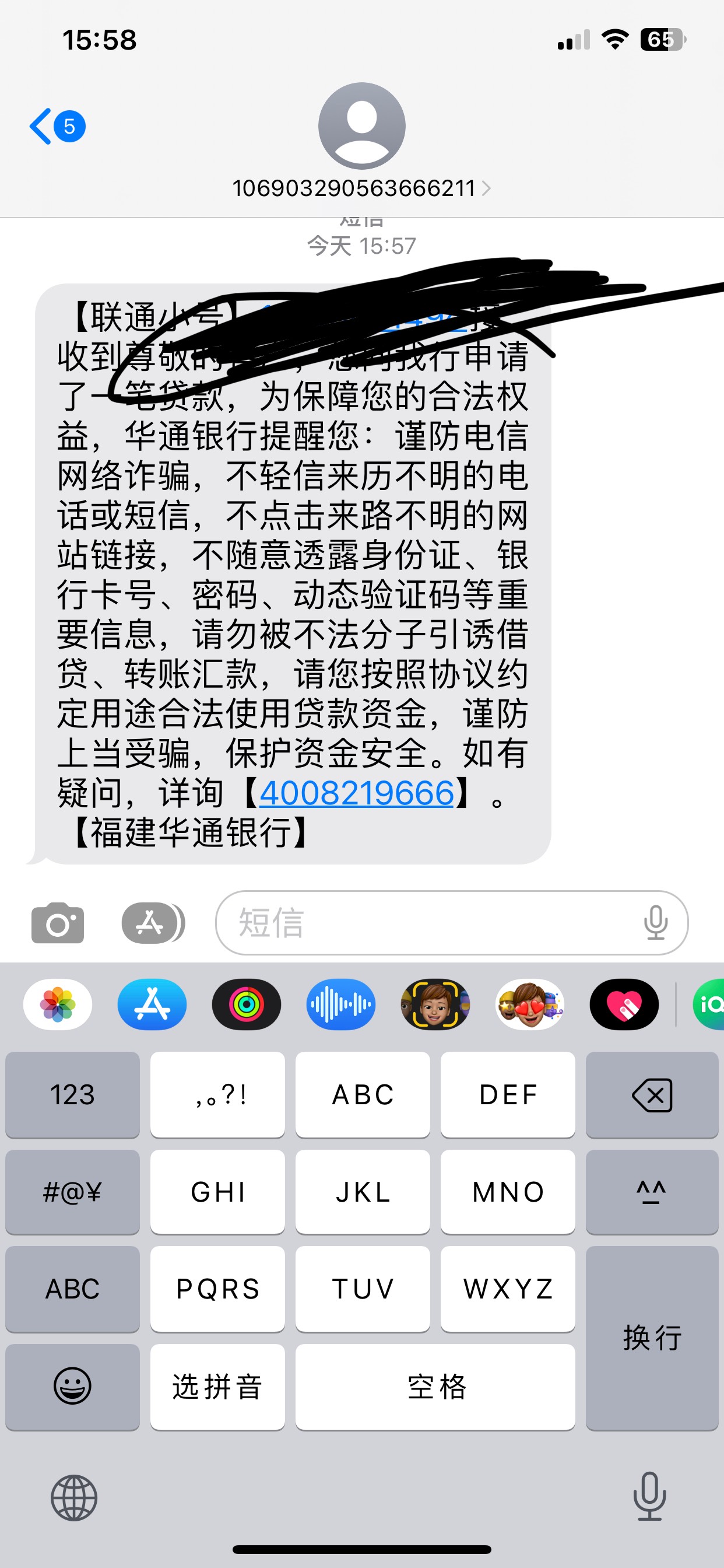
Task: Tap the backspace key on the keyboard
Action: pyautogui.click(x=652, y=1094)
